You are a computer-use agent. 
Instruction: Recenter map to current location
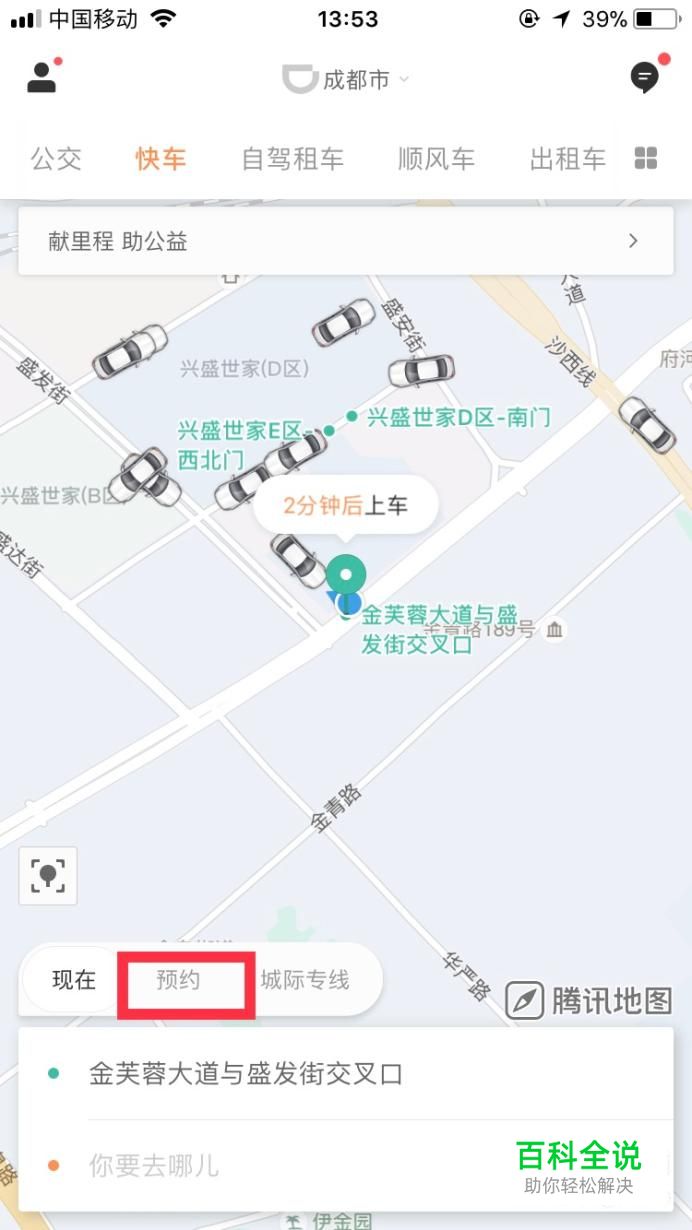[x=48, y=876]
